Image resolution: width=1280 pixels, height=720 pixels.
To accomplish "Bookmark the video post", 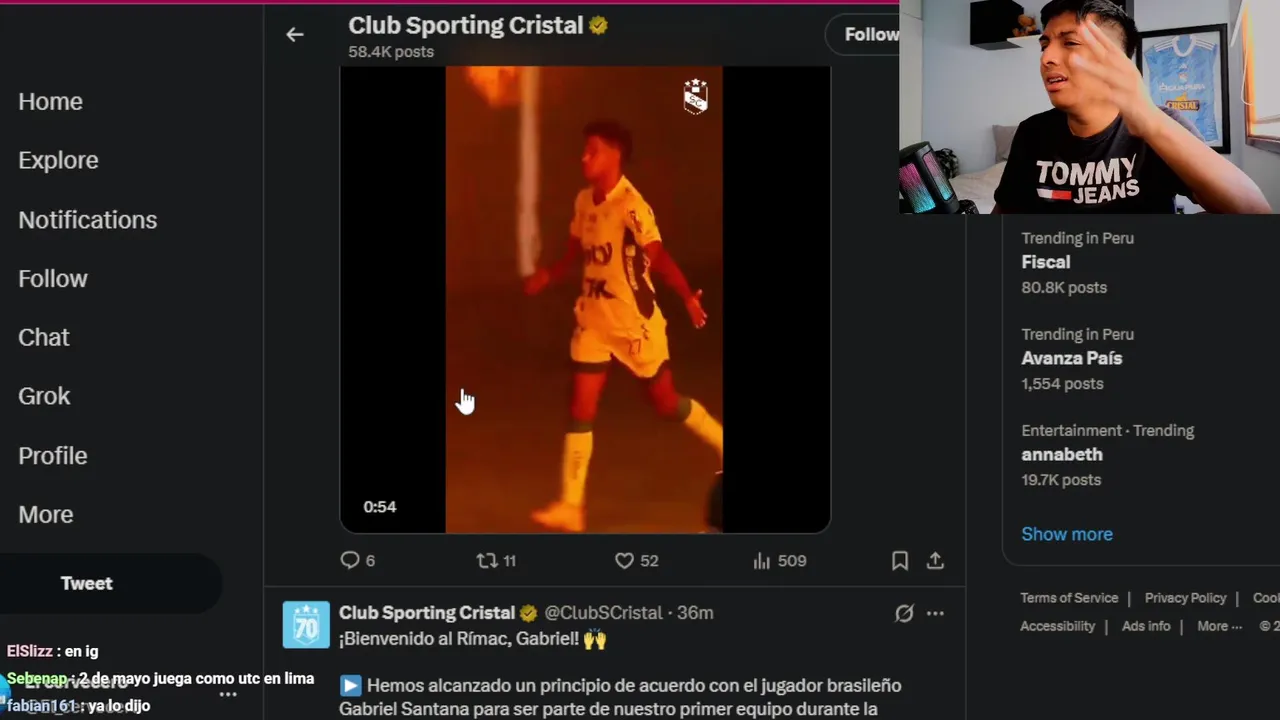I will 900,561.
